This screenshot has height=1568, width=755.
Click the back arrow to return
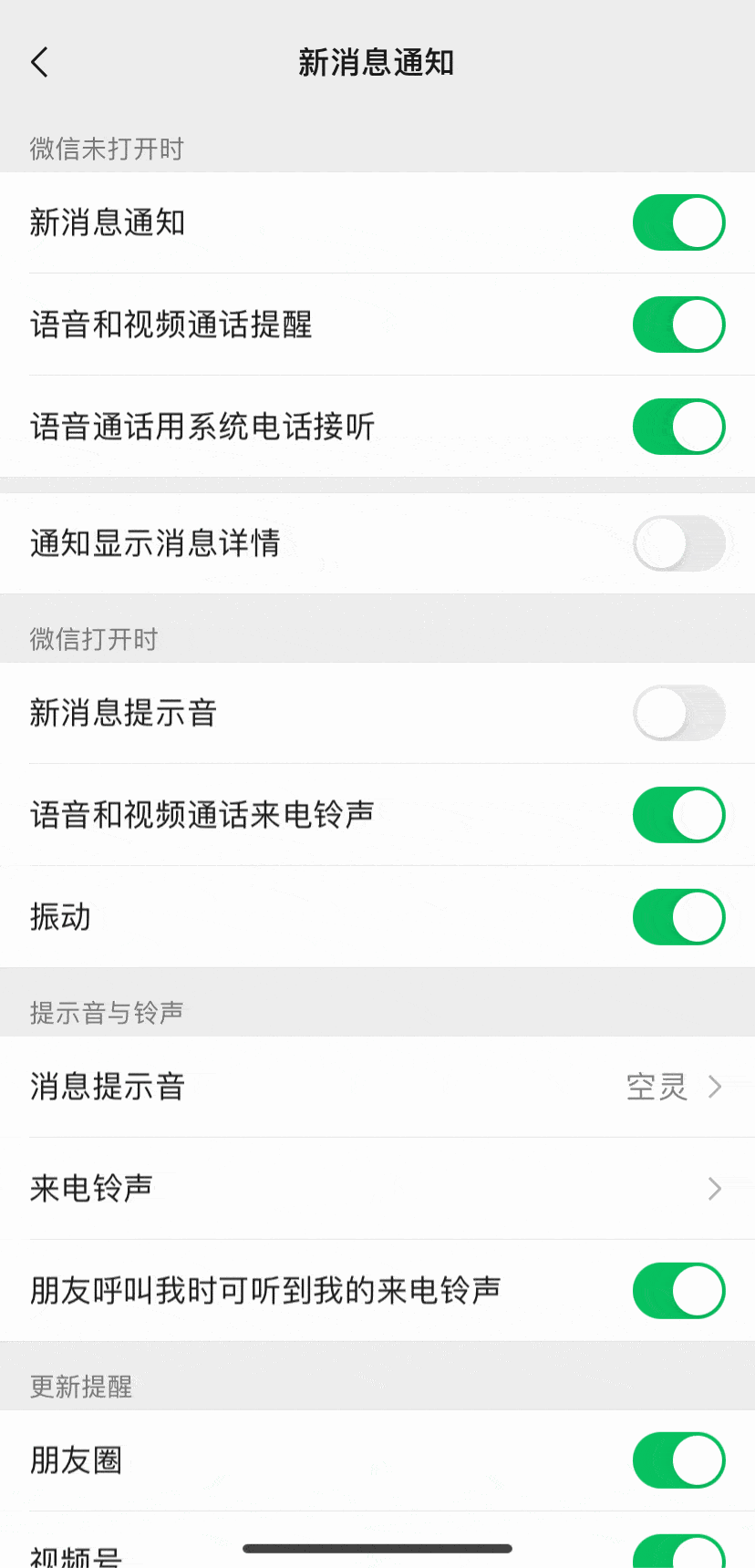pyautogui.click(x=39, y=62)
